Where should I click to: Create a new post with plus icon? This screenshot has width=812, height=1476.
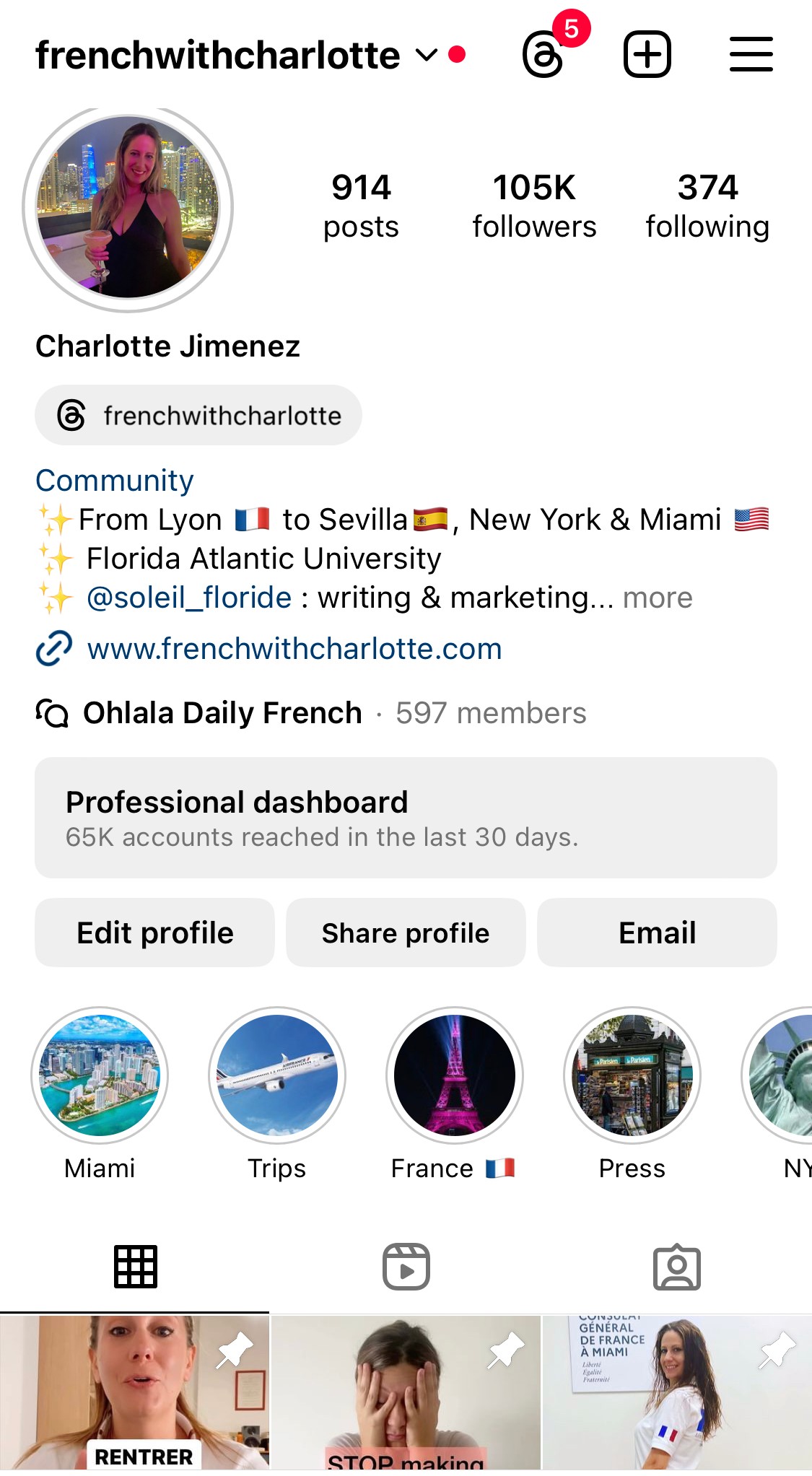(647, 55)
